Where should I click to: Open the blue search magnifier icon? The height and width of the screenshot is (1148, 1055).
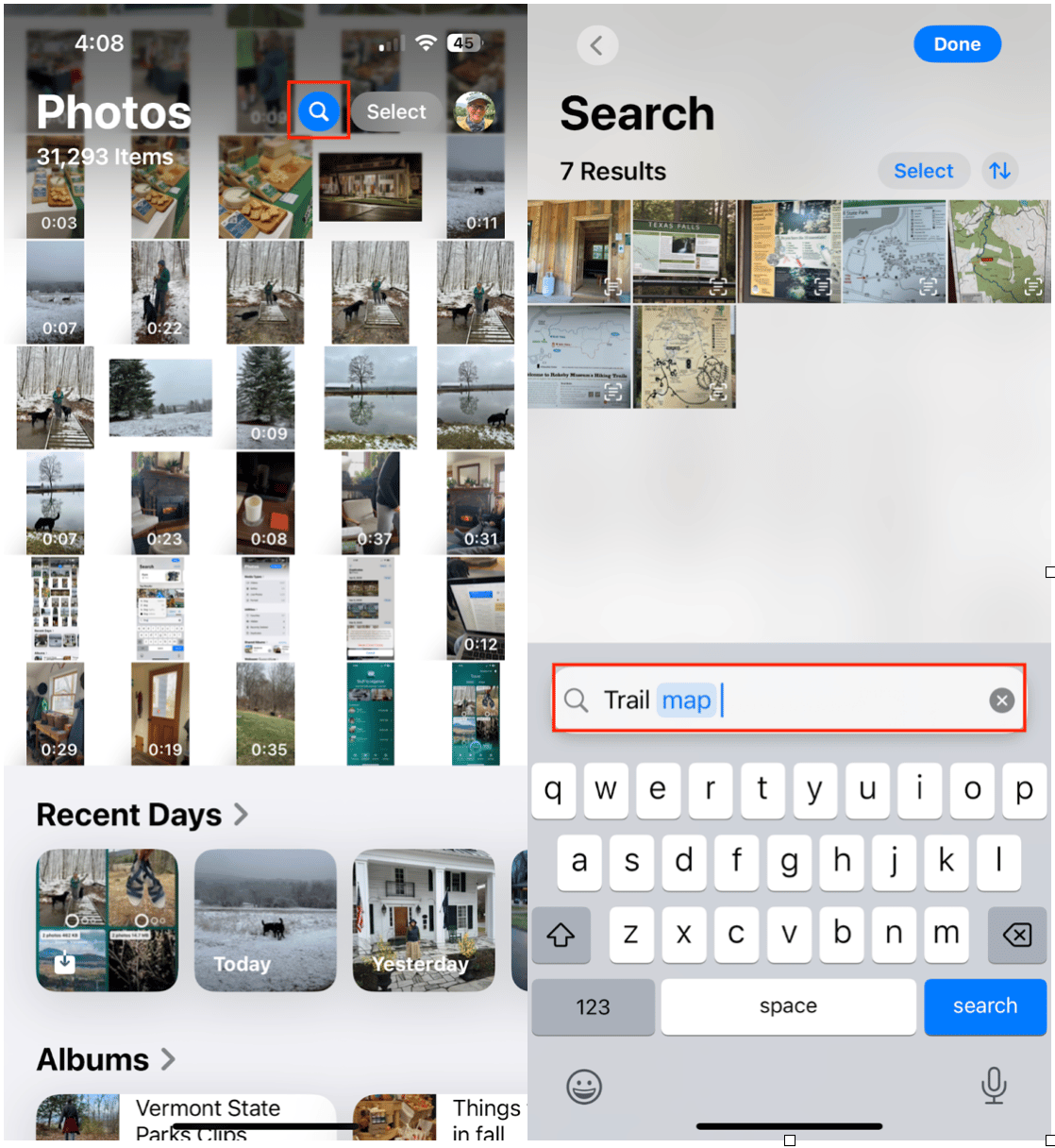coord(319,111)
